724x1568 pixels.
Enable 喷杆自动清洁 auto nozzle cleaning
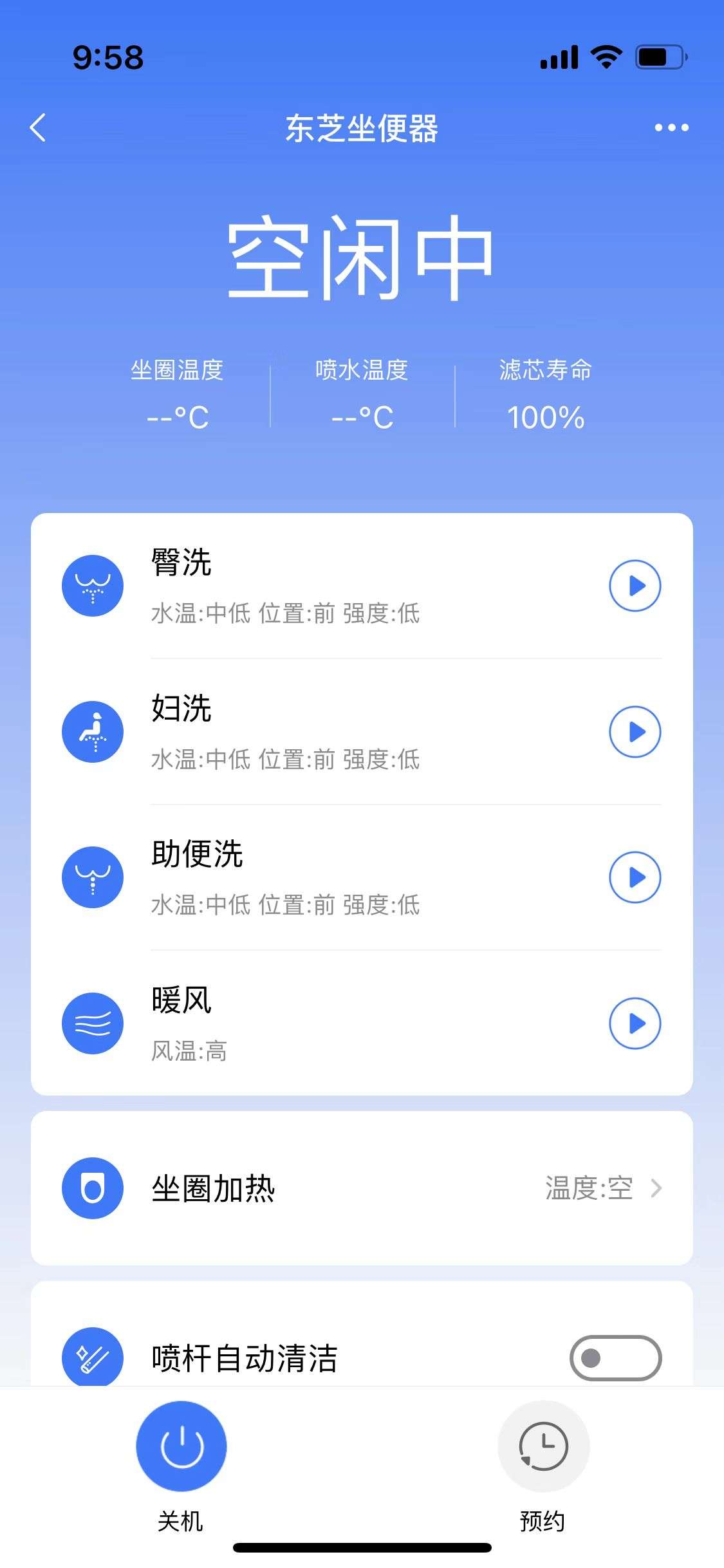point(615,1357)
